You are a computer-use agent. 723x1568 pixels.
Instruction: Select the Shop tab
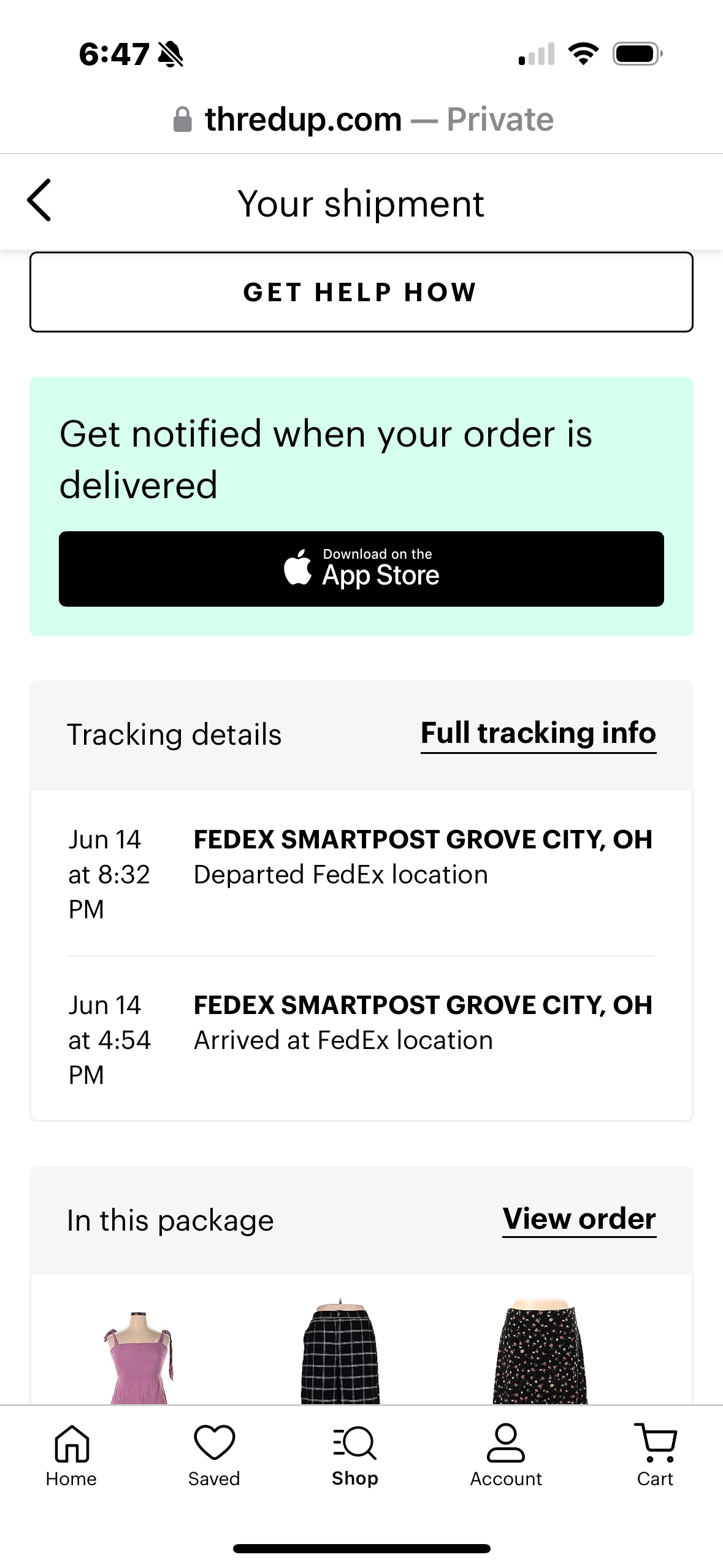(x=355, y=1455)
